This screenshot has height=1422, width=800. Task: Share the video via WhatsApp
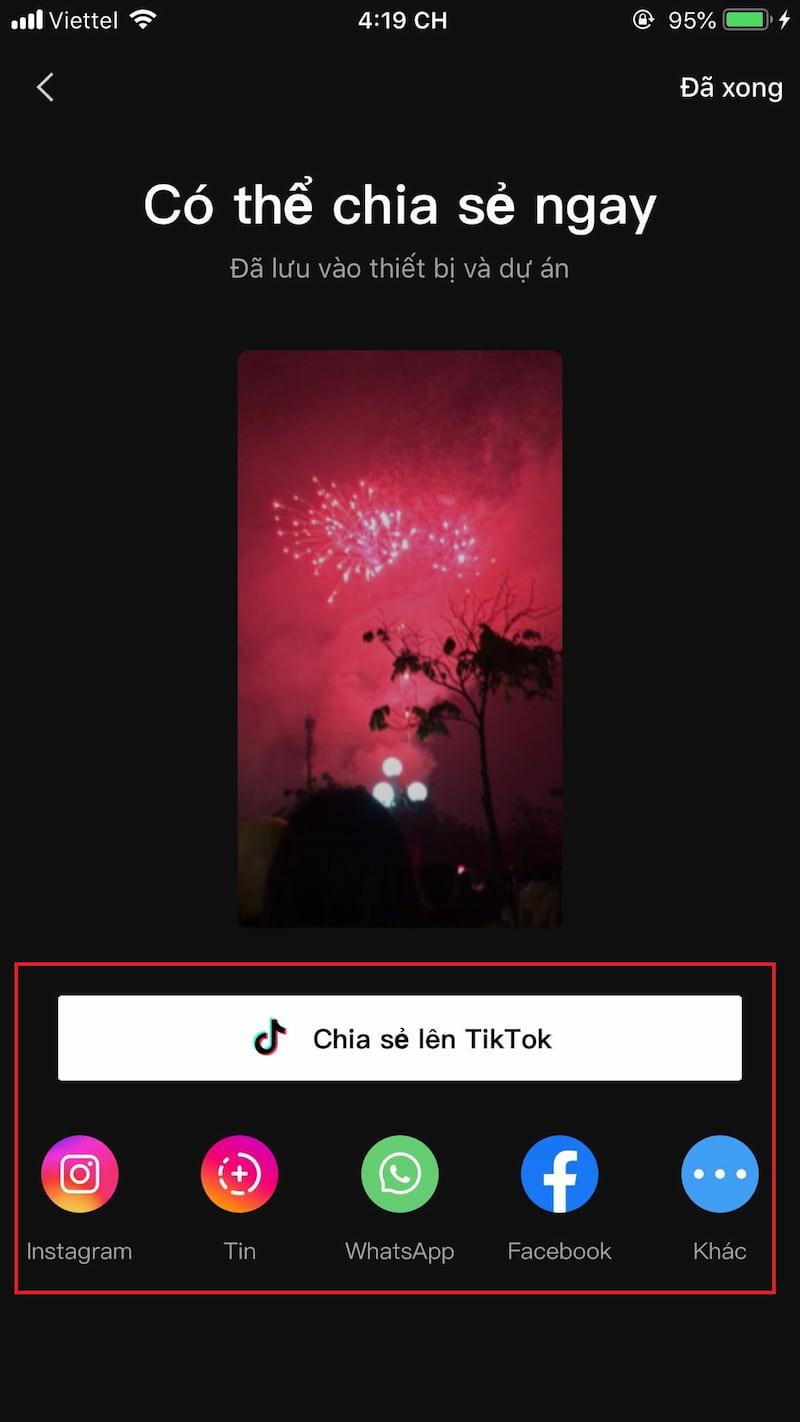(399, 1173)
